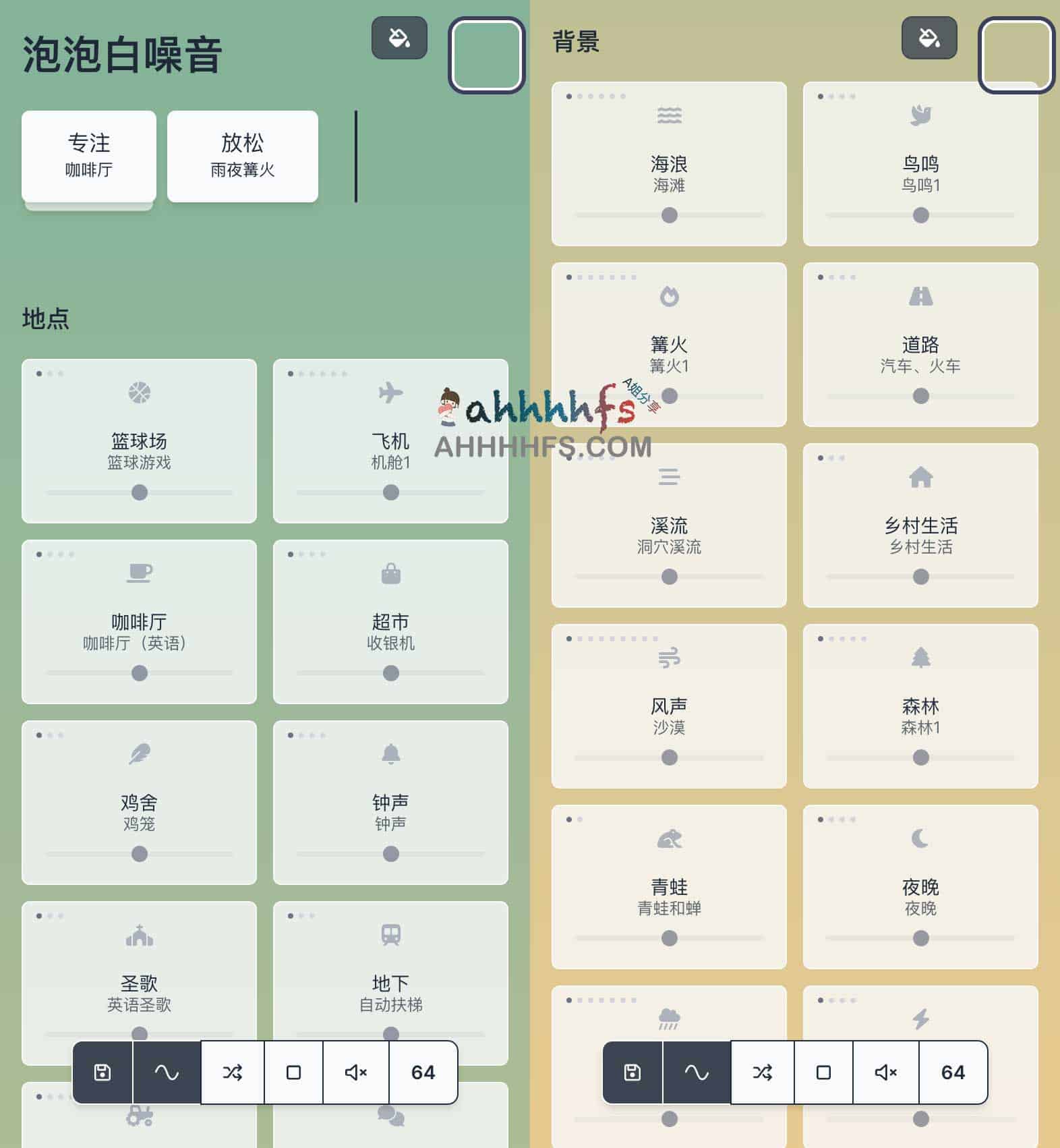1060x1148 pixels.
Task: Select the 放松 雨夜篝火 preset
Action: click(x=242, y=156)
